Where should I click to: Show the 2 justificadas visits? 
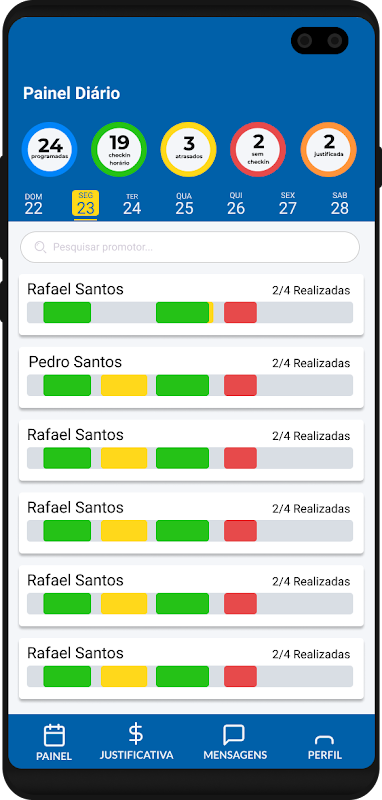point(329,149)
